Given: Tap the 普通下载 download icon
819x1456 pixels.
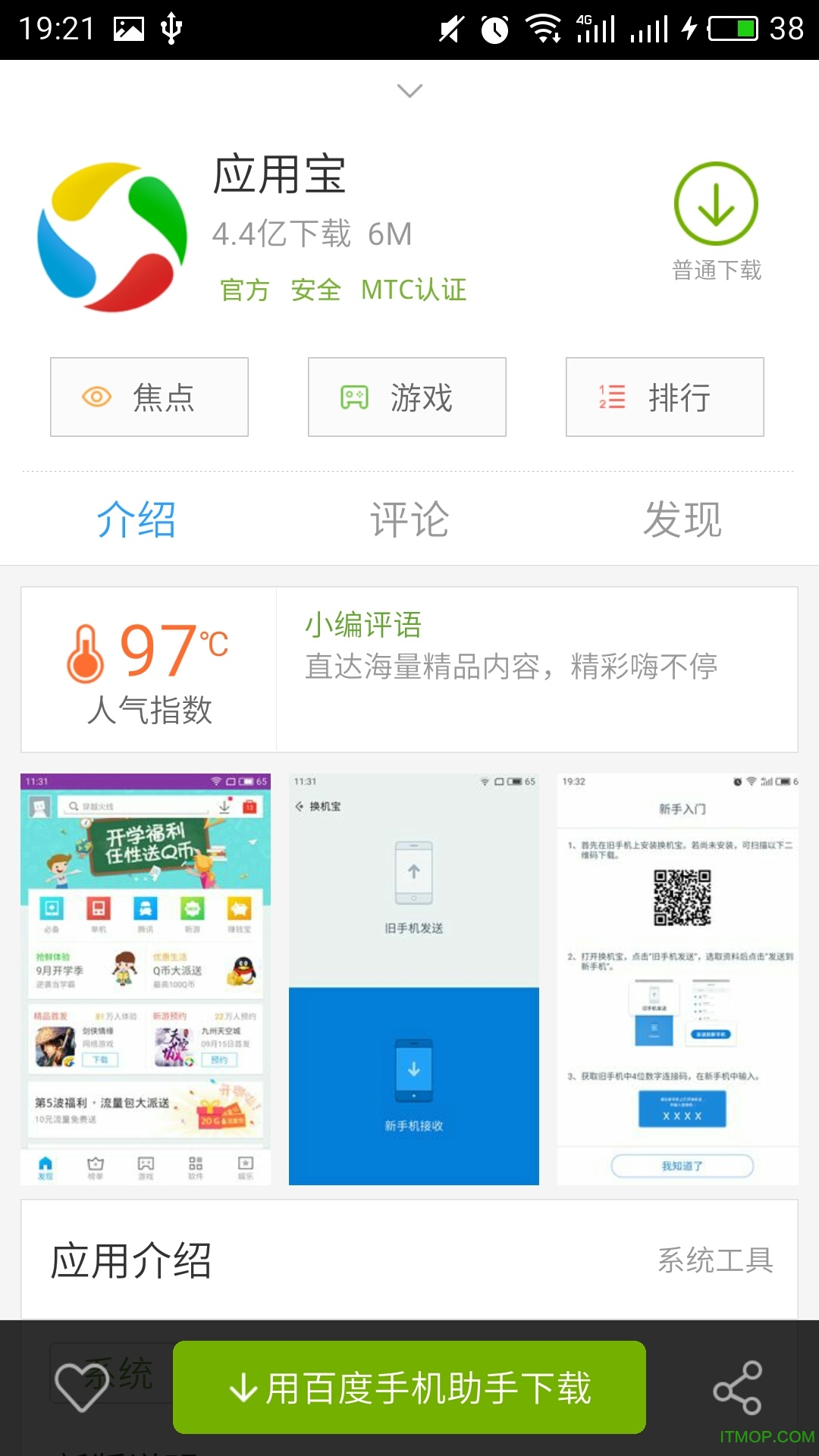Looking at the screenshot, I should click(x=716, y=205).
